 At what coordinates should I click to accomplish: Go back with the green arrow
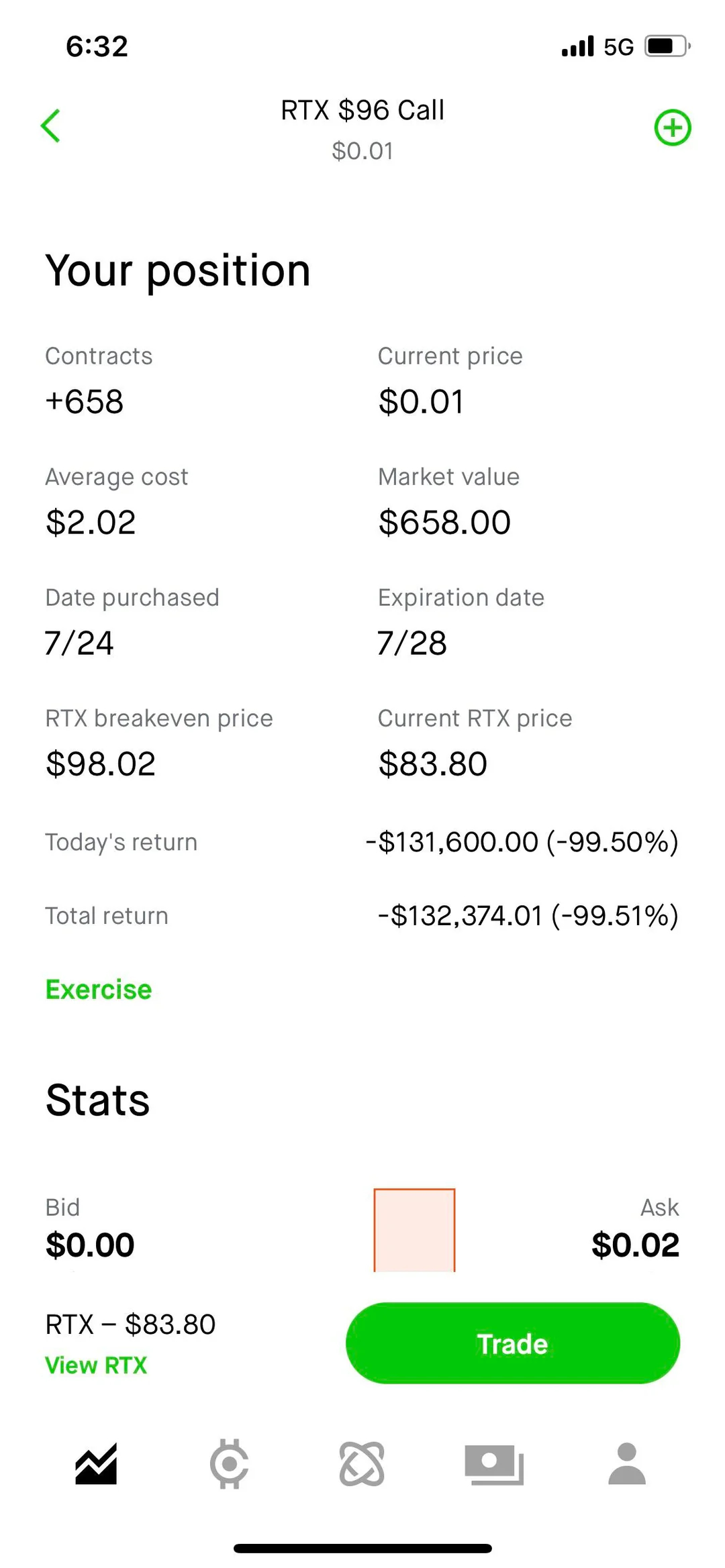[51, 126]
